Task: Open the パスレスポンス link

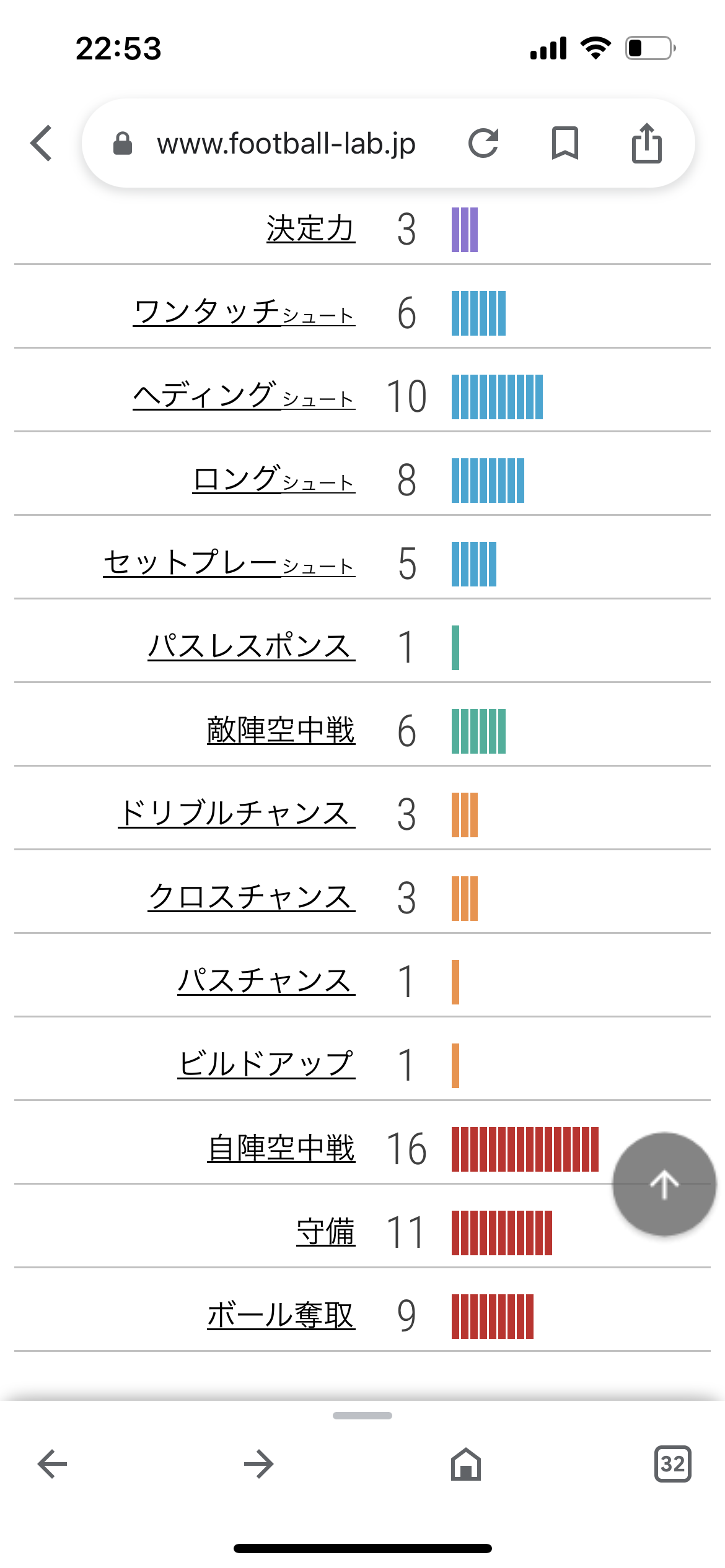Action: pos(252,647)
